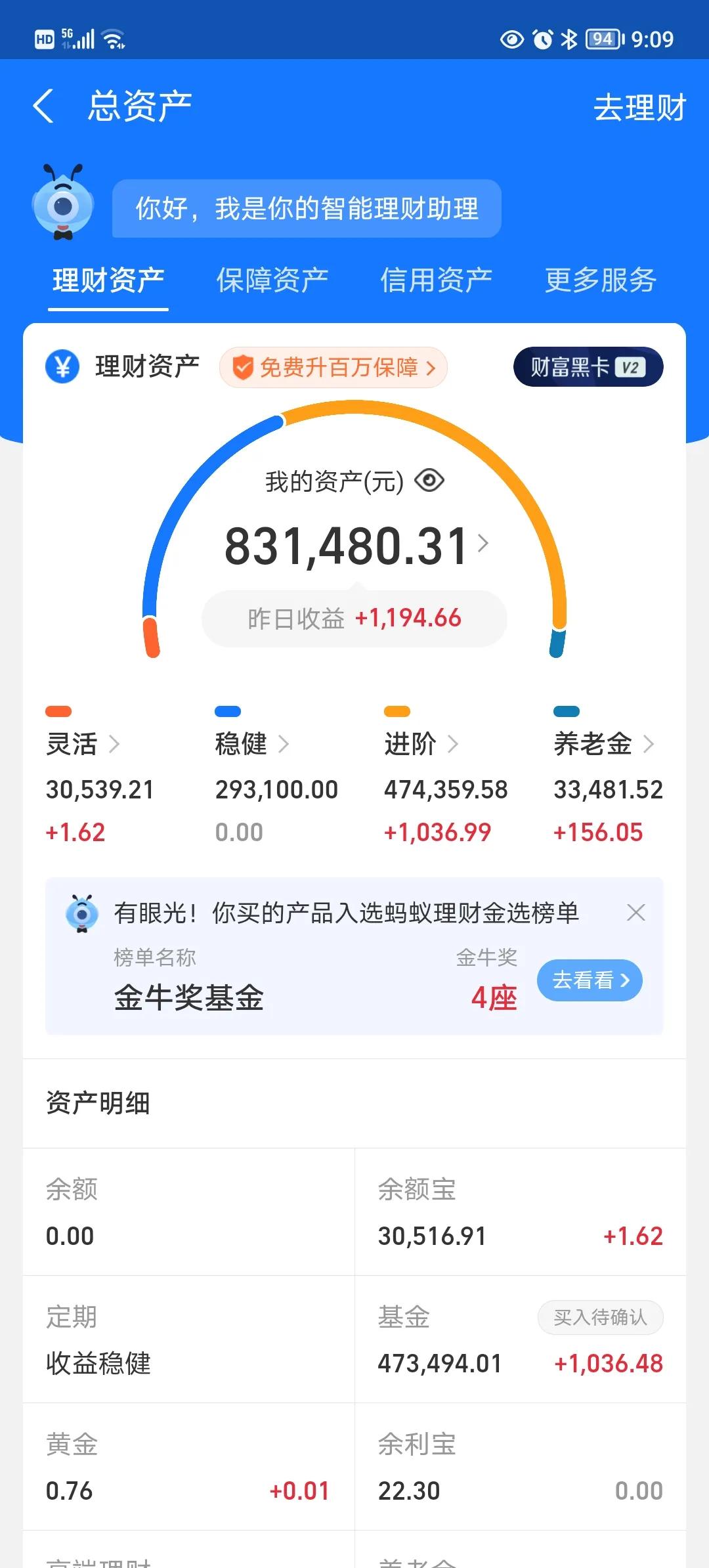Switch to the 保障资产 tab
The height and width of the screenshot is (1568, 709).
273,278
